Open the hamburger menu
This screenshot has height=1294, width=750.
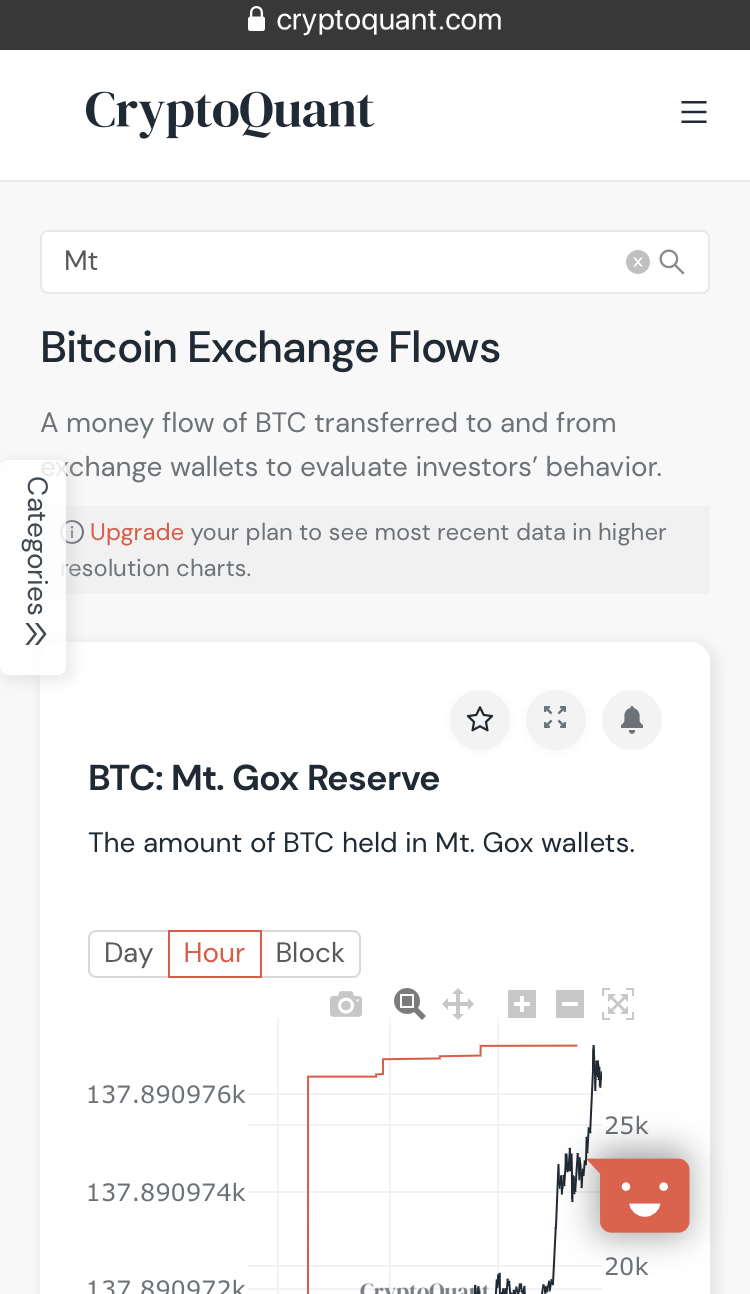[x=694, y=113]
